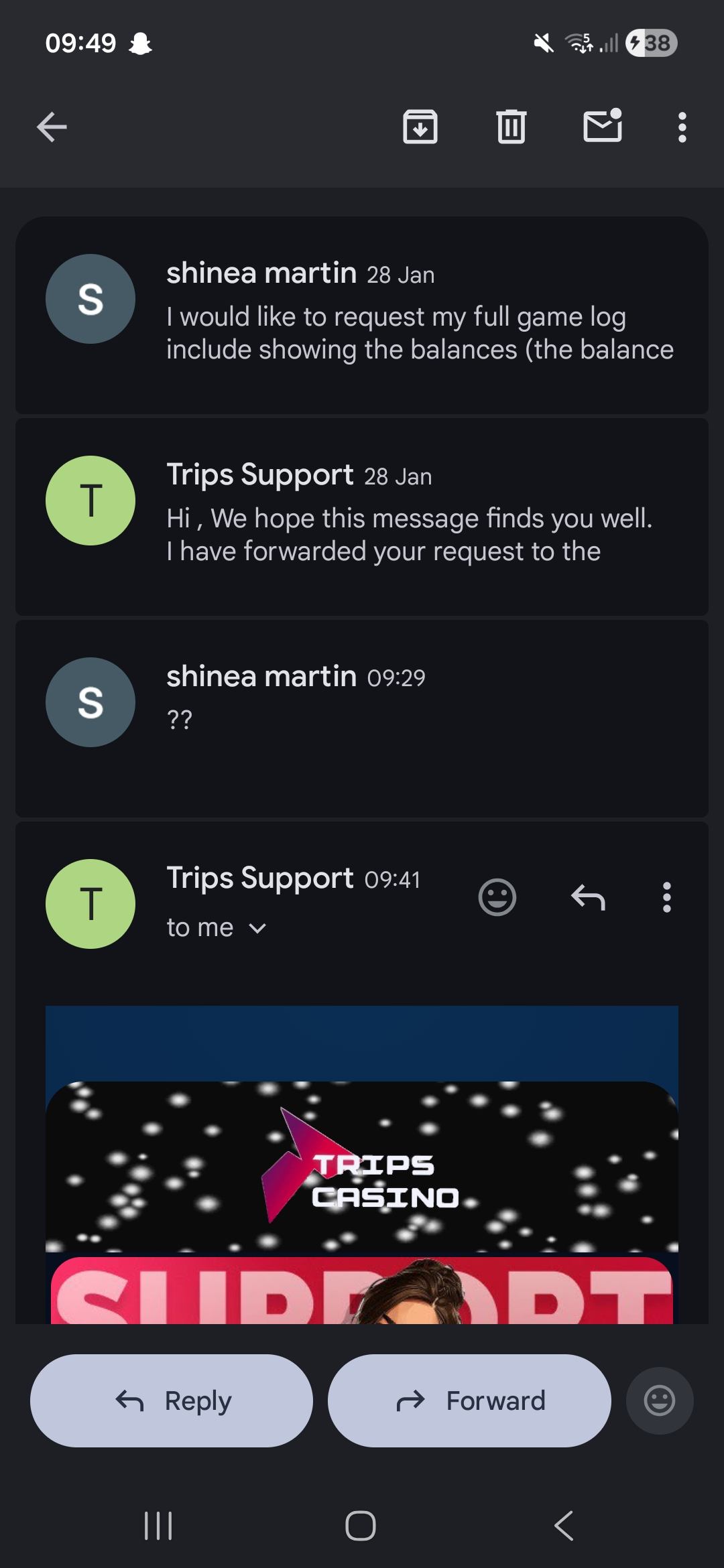Image resolution: width=724 pixels, height=1568 pixels.
Task: Delete this email thread
Action: 511,127
